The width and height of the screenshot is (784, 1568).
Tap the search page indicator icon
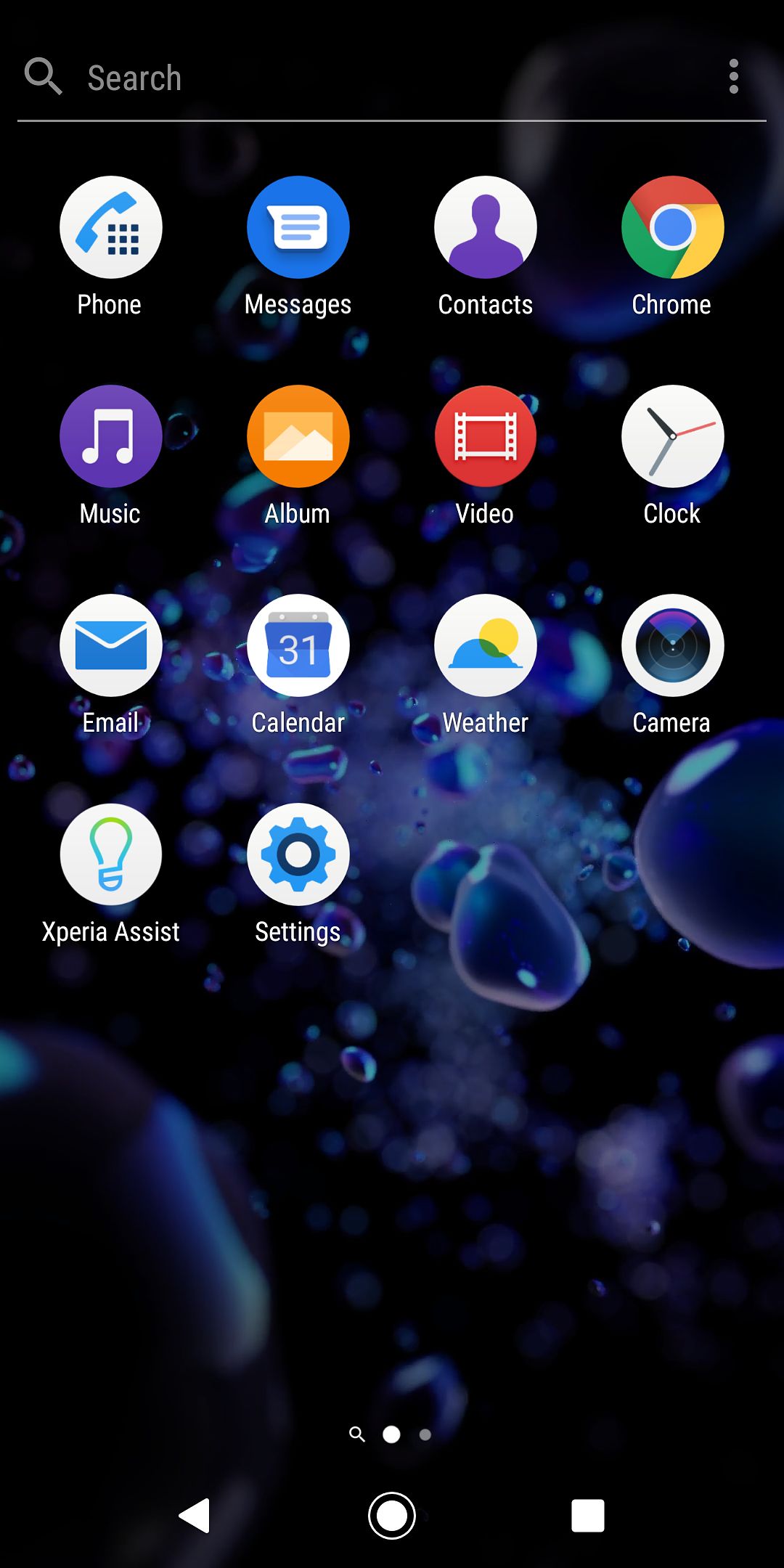pos(356,1434)
